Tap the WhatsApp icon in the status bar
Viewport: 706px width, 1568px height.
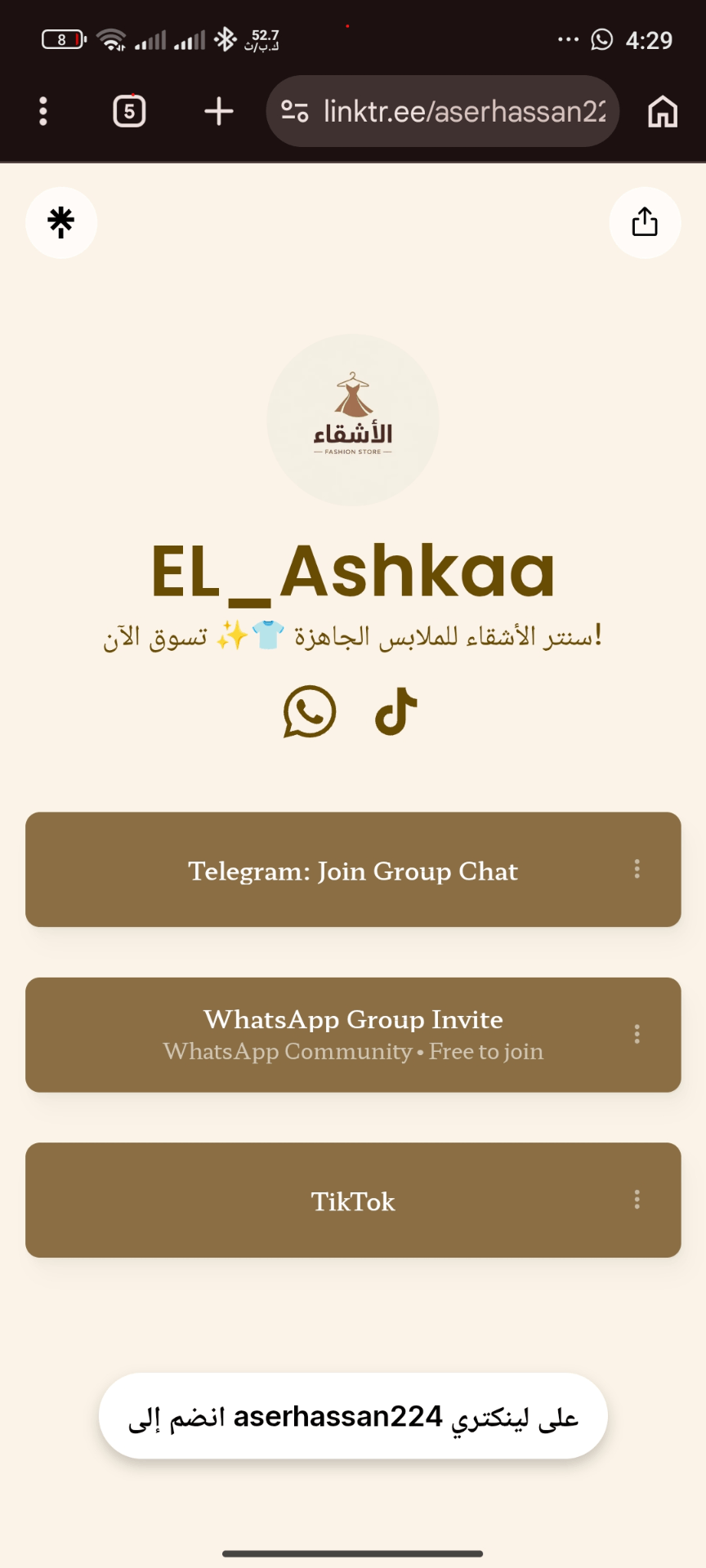click(601, 39)
